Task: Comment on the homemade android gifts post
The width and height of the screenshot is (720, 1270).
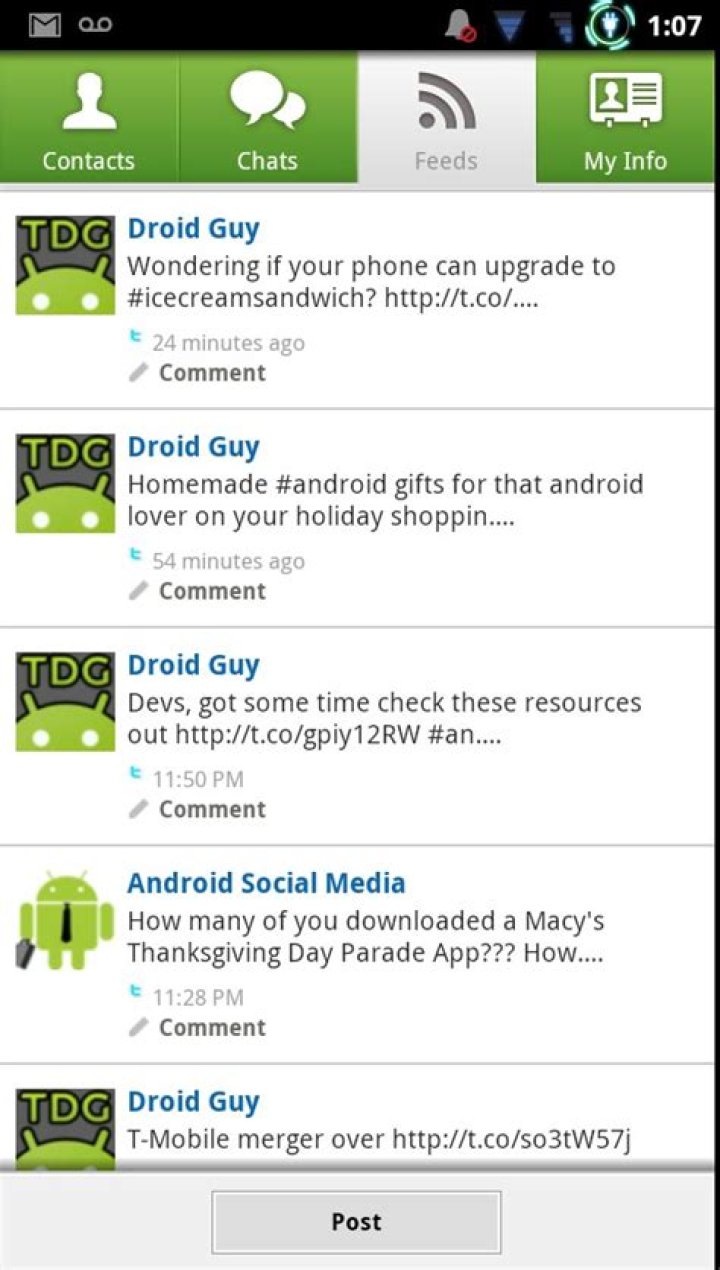Action: click(x=211, y=591)
